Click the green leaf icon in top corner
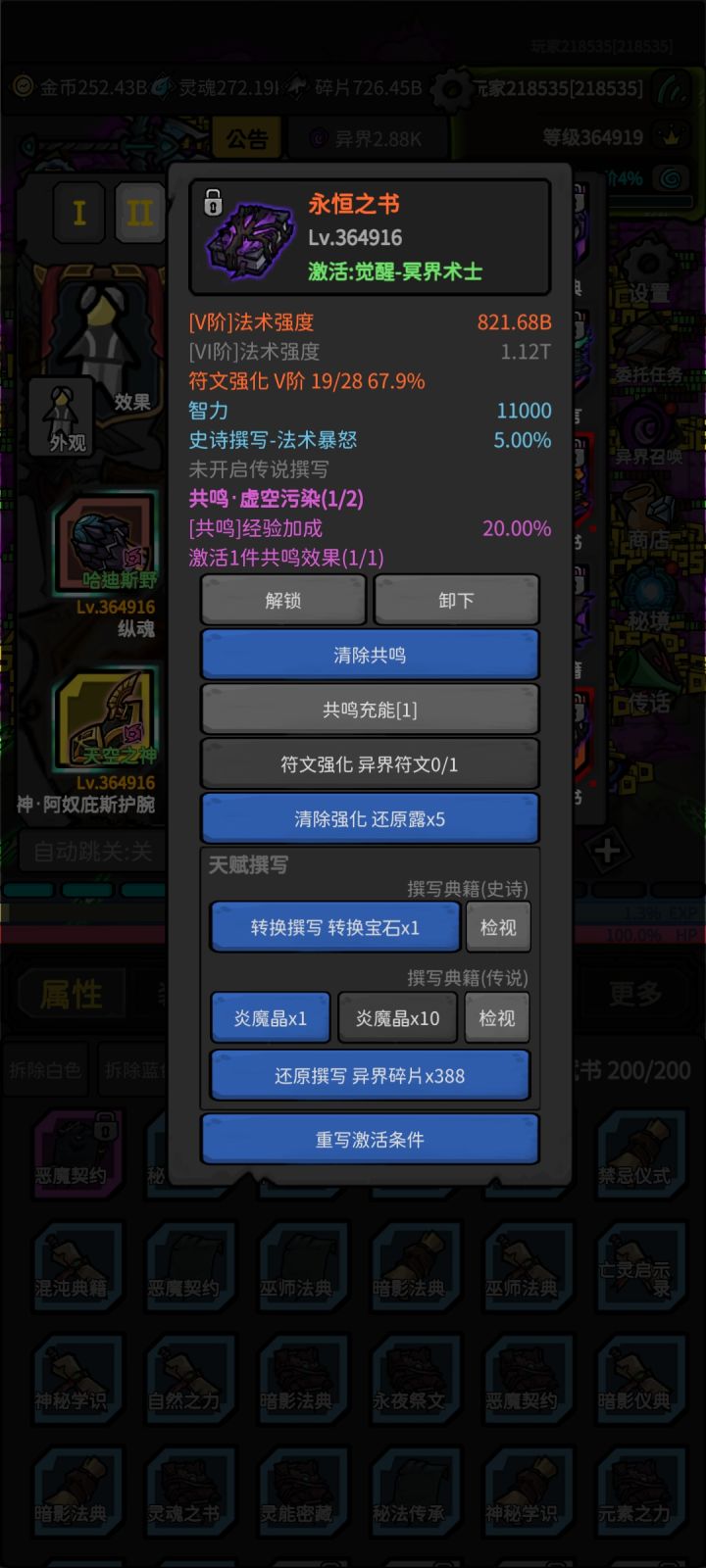 673,90
